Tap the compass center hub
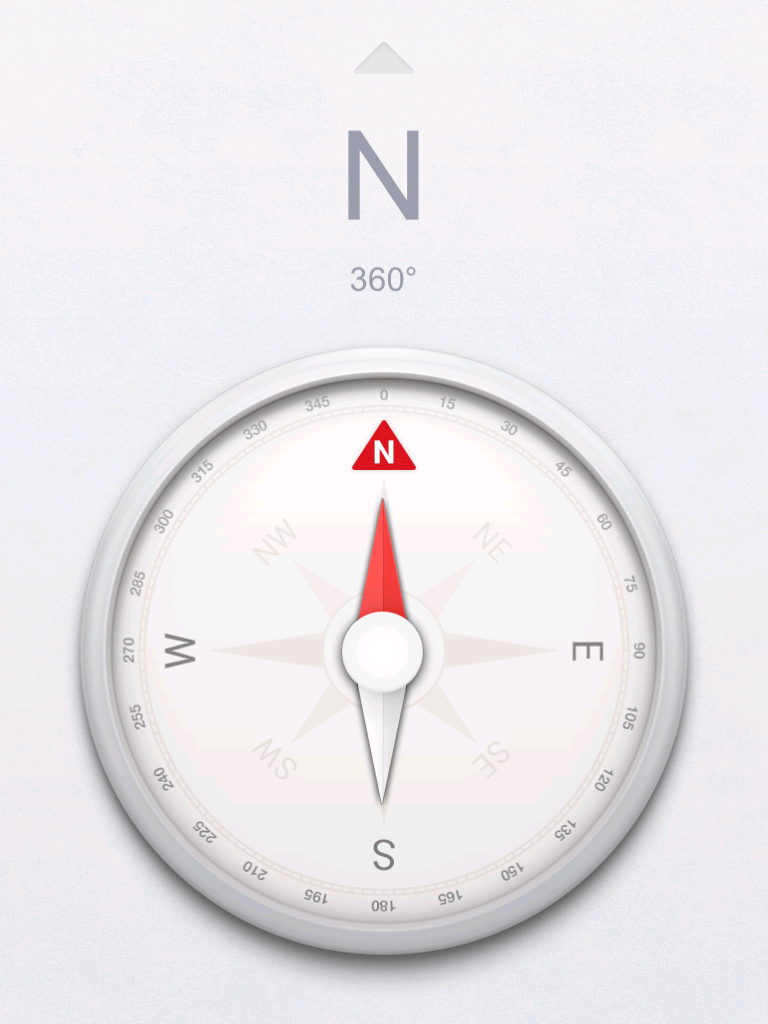 (x=384, y=650)
